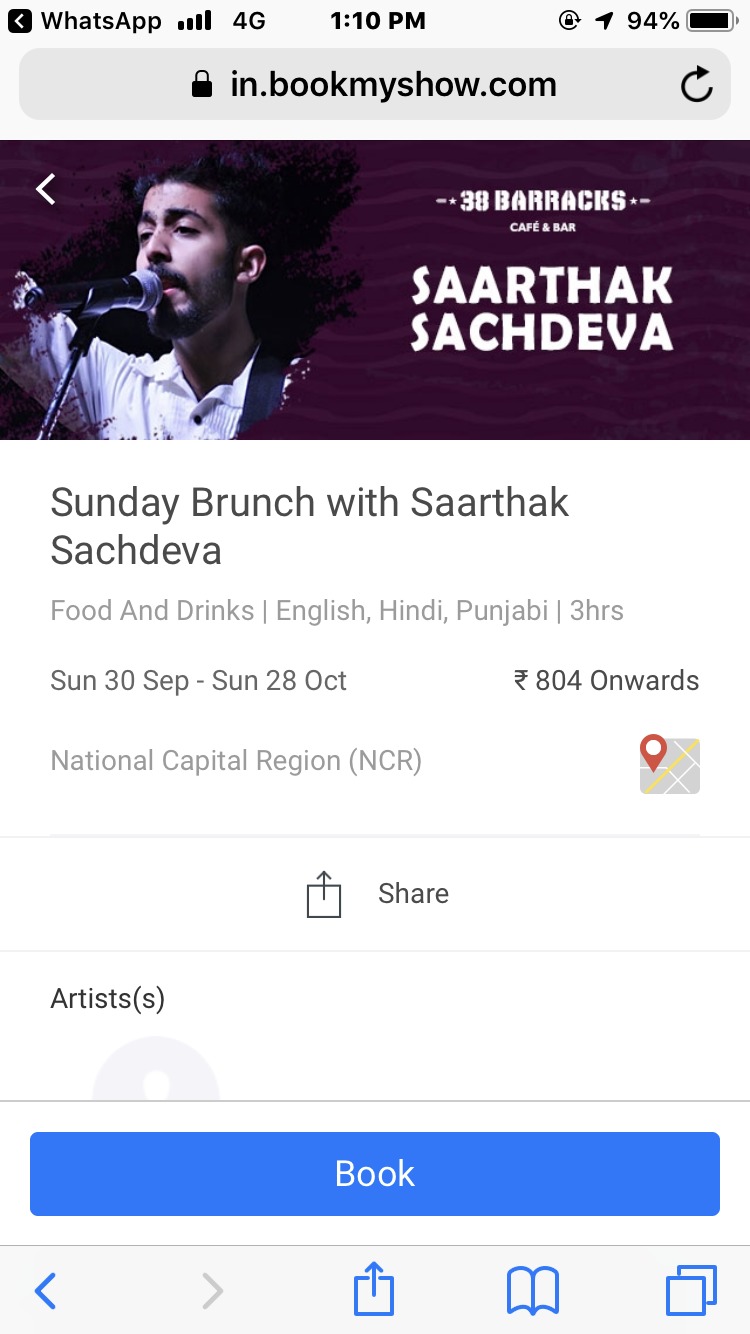Open Safari share sheet
Screen dimensions: 750x1334
coord(374,1290)
